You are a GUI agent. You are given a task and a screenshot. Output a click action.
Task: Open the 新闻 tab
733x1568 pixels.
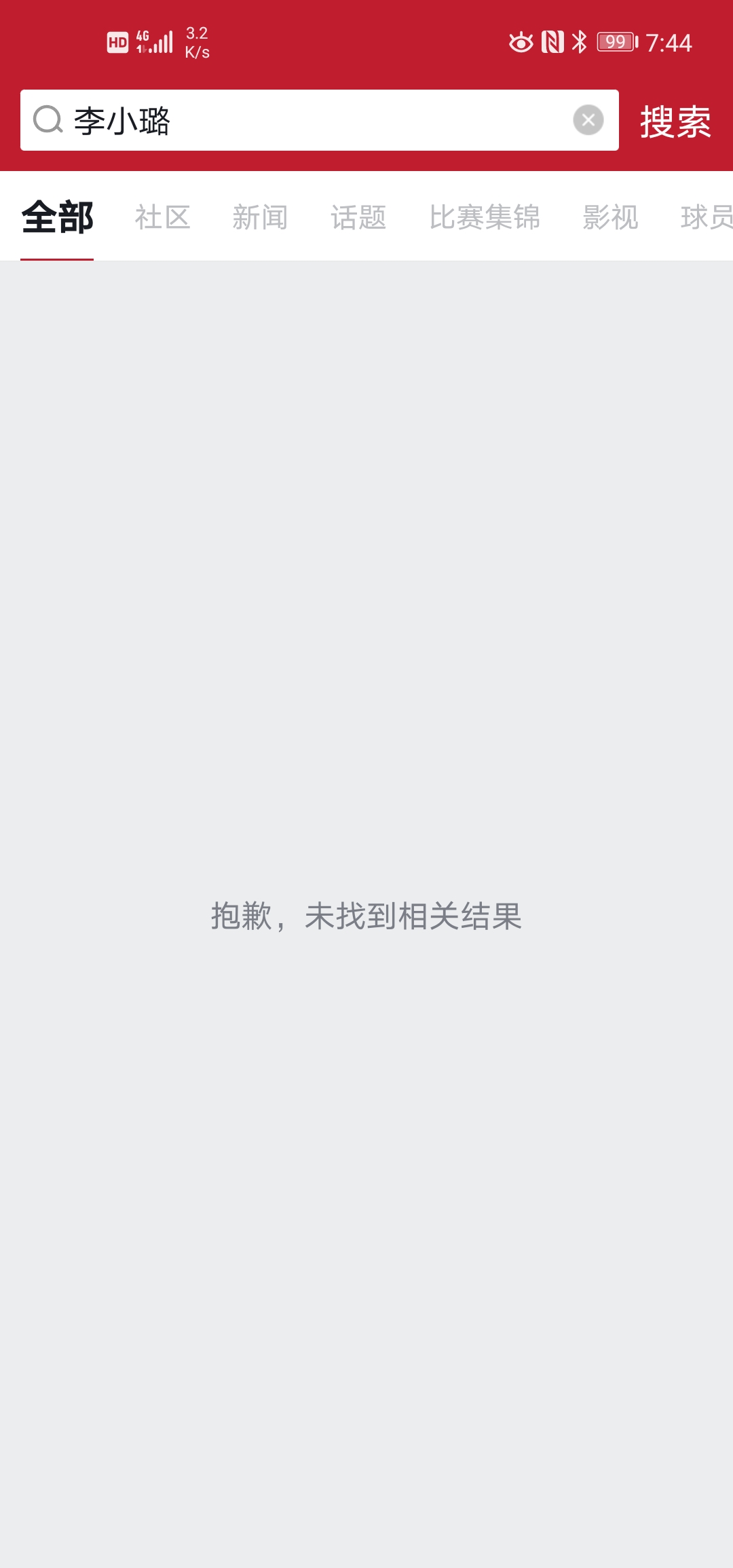(x=261, y=217)
